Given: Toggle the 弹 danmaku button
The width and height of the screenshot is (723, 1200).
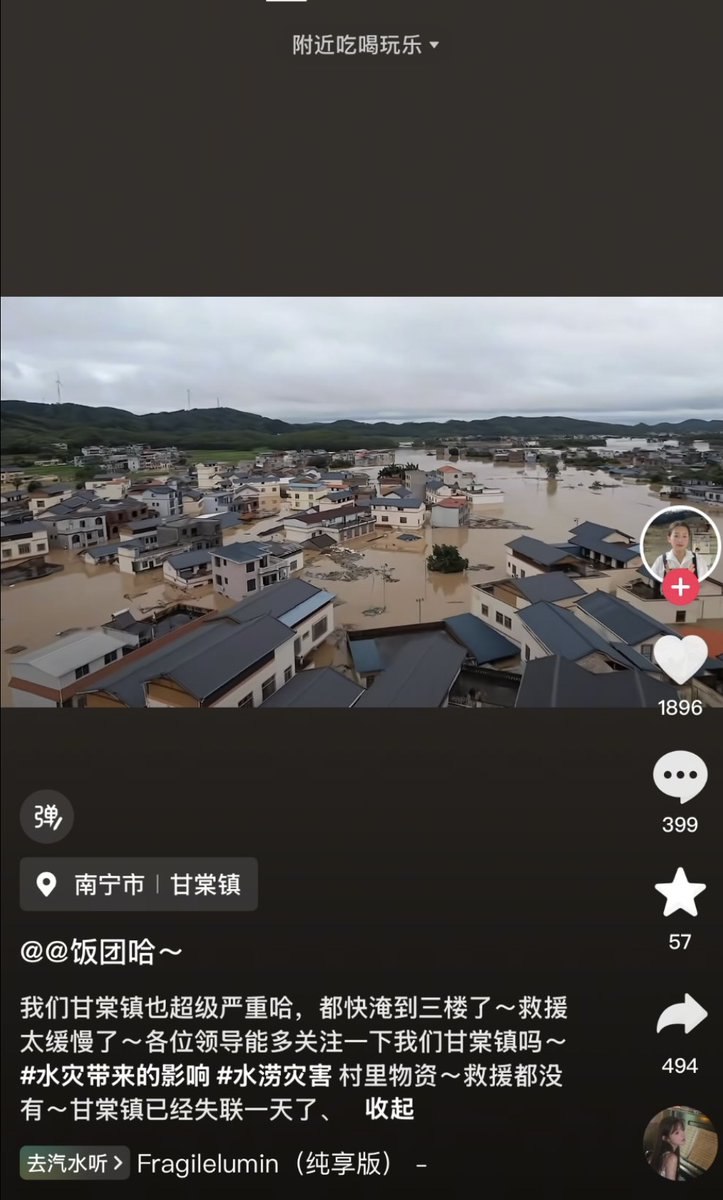Looking at the screenshot, I should (x=47, y=817).
